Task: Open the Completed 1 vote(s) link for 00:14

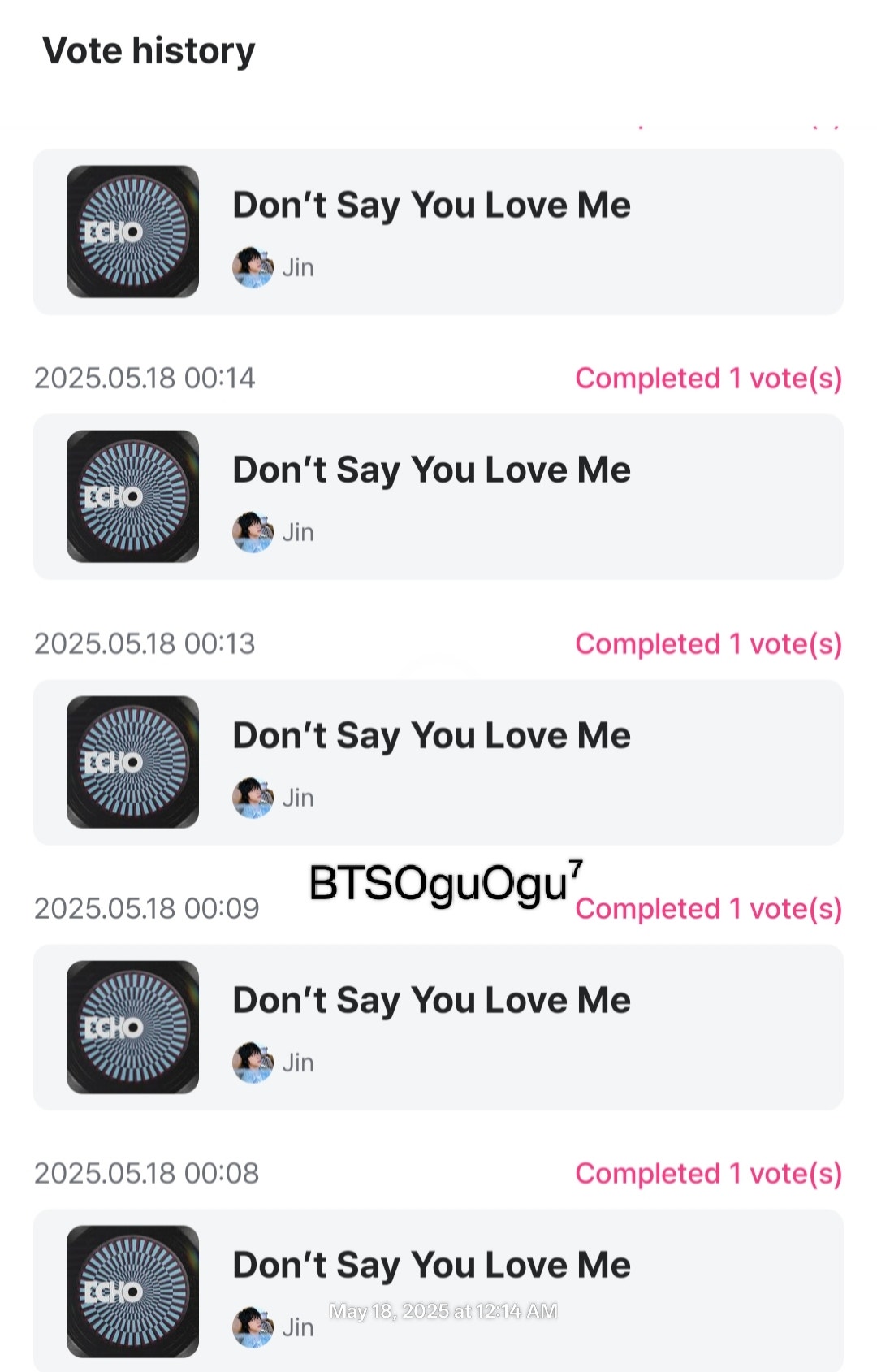Action: pyautogui.click(x=709, y=379)
